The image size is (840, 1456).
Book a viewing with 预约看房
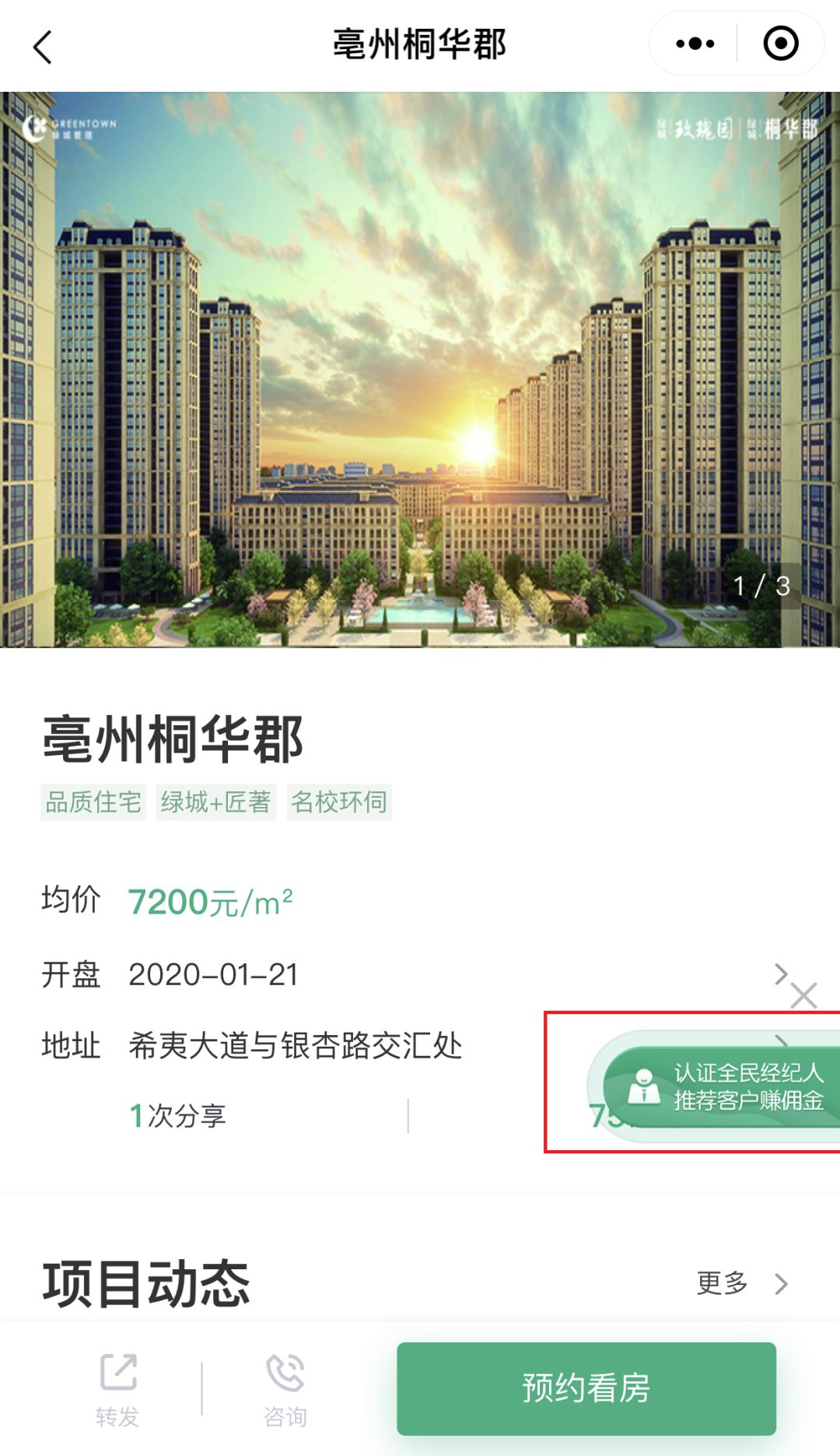point(586,1388)
